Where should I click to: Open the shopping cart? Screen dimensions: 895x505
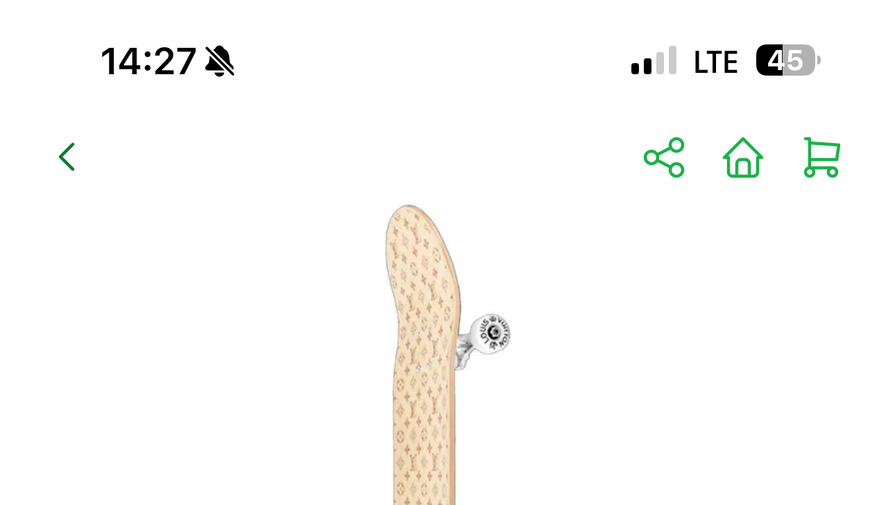[821, 158]
